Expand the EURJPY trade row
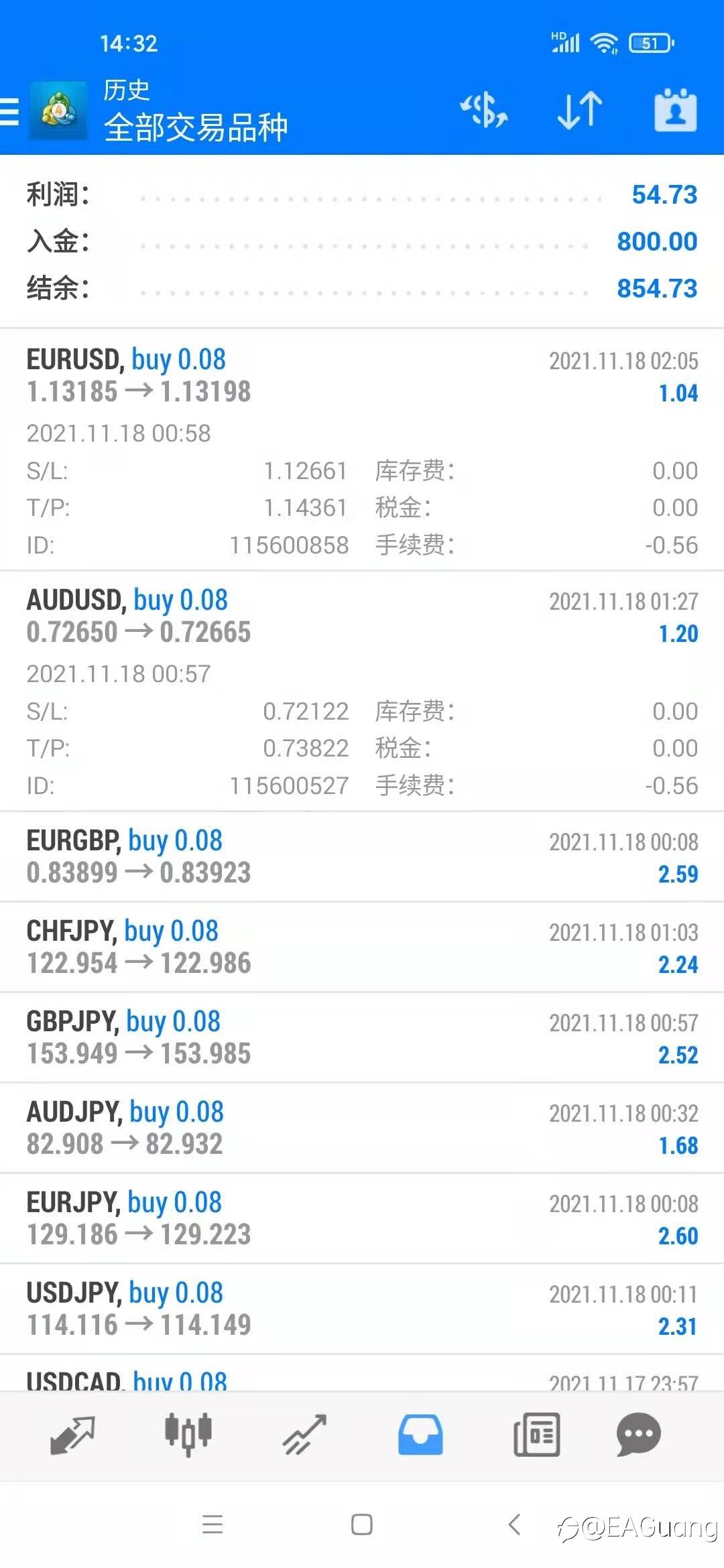 click(x=362, y=1218)
